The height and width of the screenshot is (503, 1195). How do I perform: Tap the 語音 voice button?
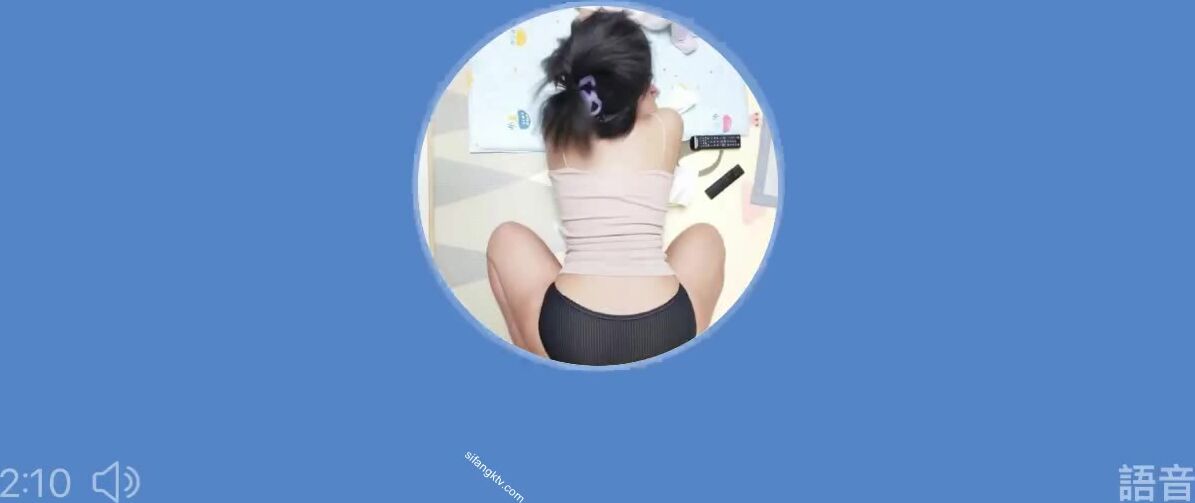click(1155, 483)
